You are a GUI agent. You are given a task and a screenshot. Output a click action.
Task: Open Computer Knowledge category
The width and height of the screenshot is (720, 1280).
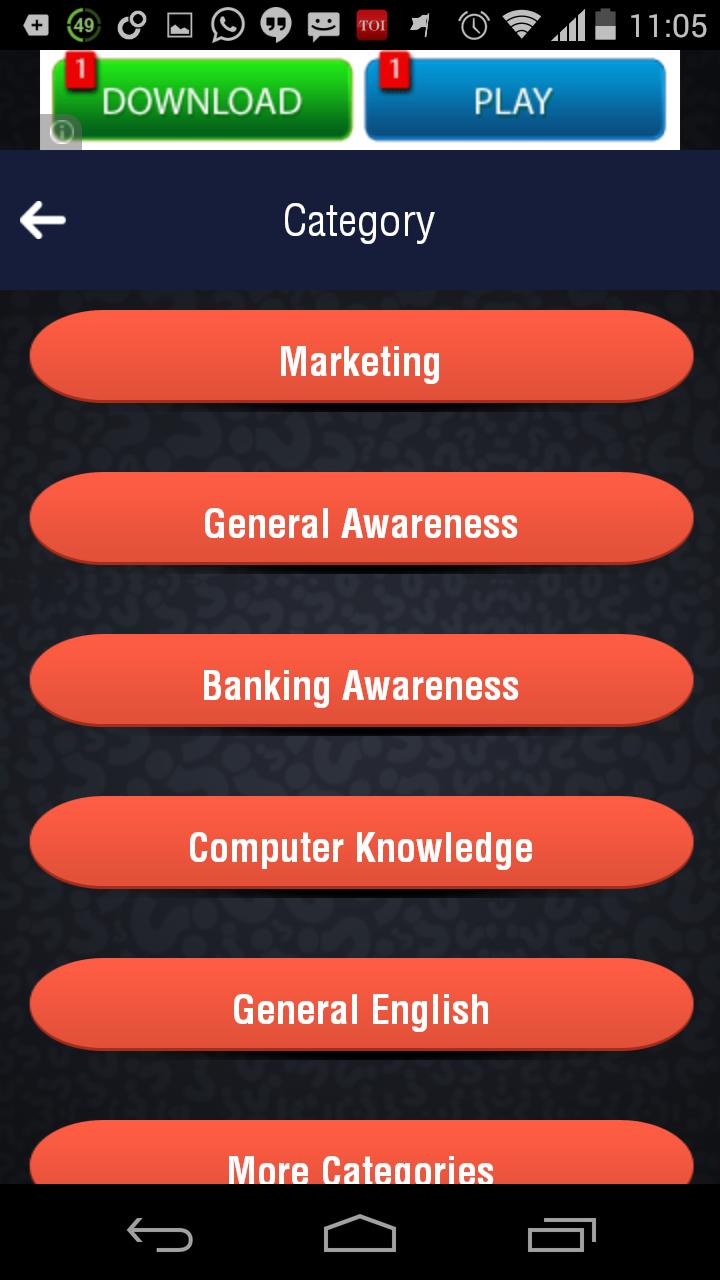361,844
